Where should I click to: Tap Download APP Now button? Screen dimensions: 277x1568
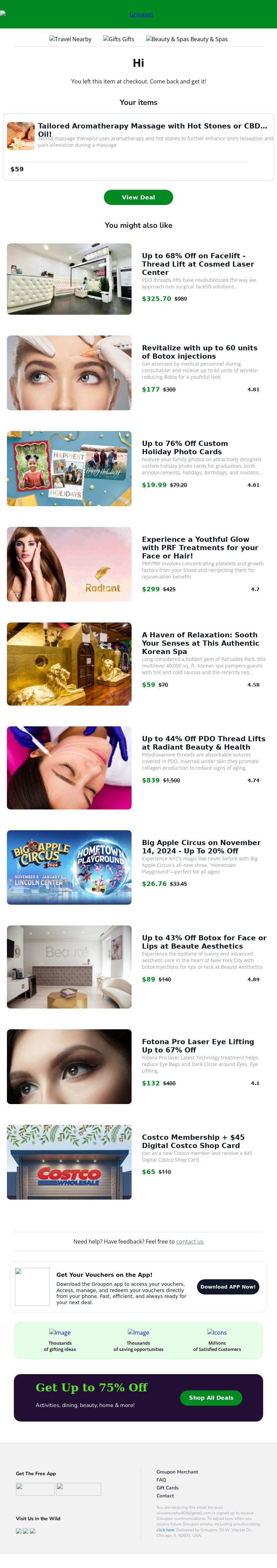pos(228,1286)
